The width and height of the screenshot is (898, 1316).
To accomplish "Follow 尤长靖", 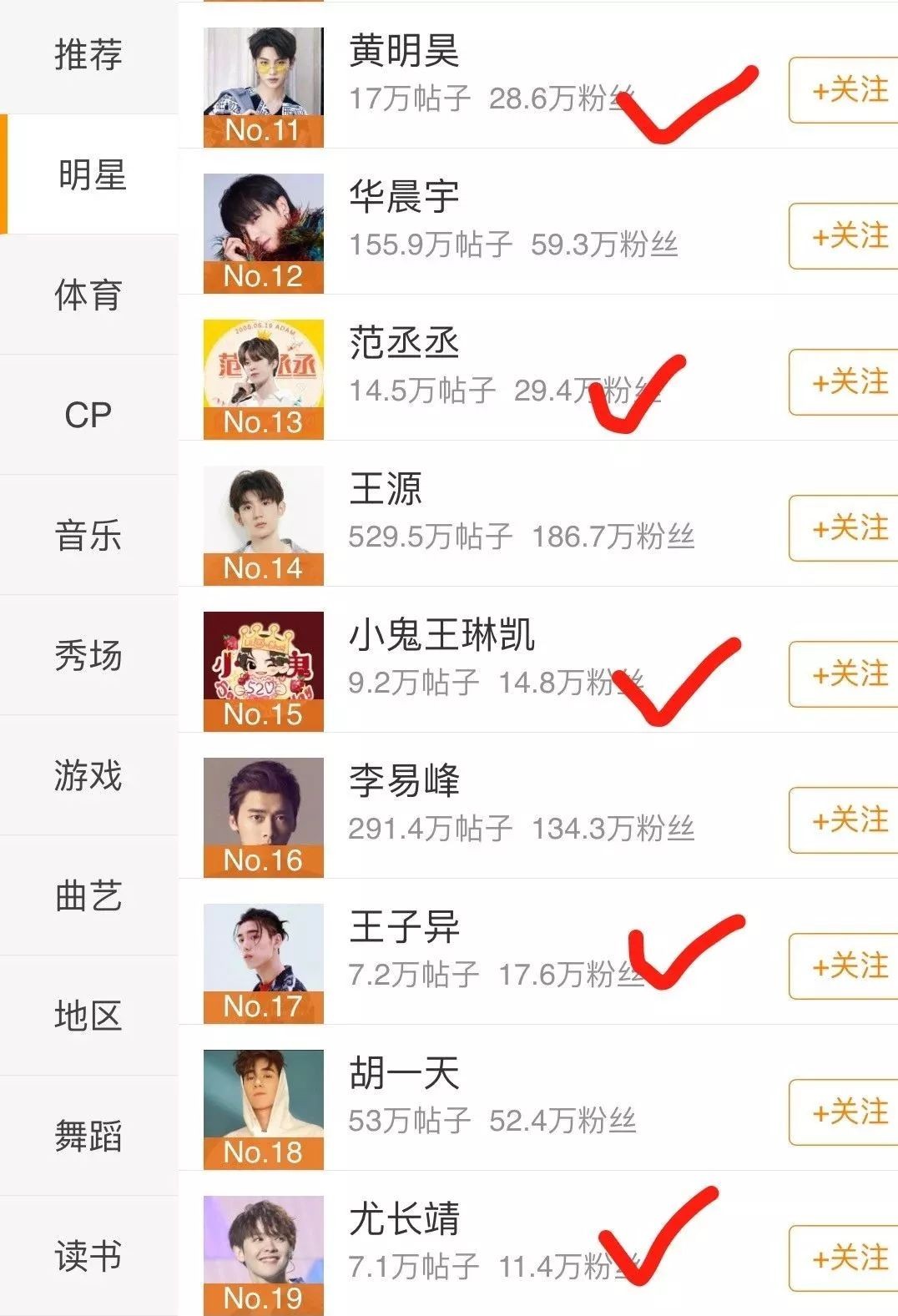I will coord(845,1258).
